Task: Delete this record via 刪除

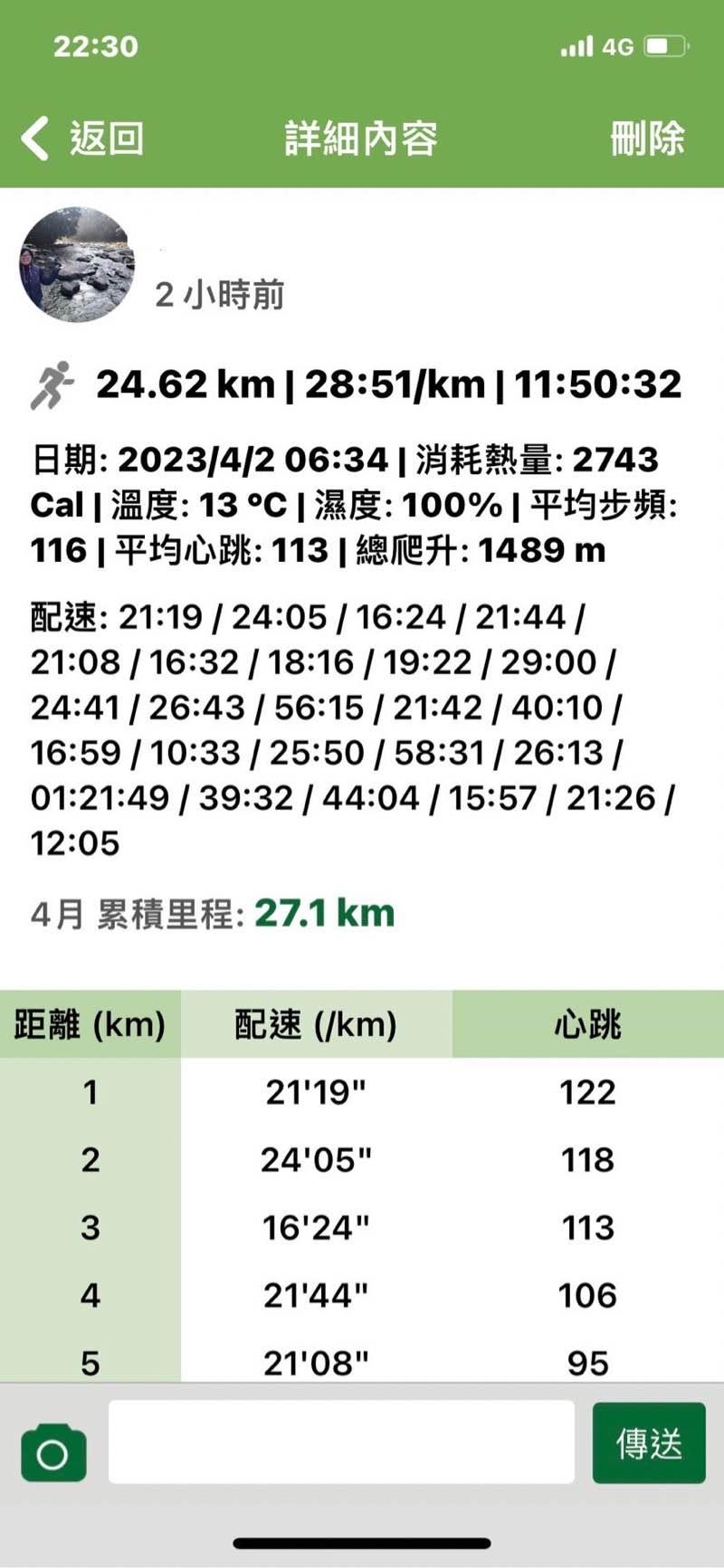Action: click(x=647, y=138)
